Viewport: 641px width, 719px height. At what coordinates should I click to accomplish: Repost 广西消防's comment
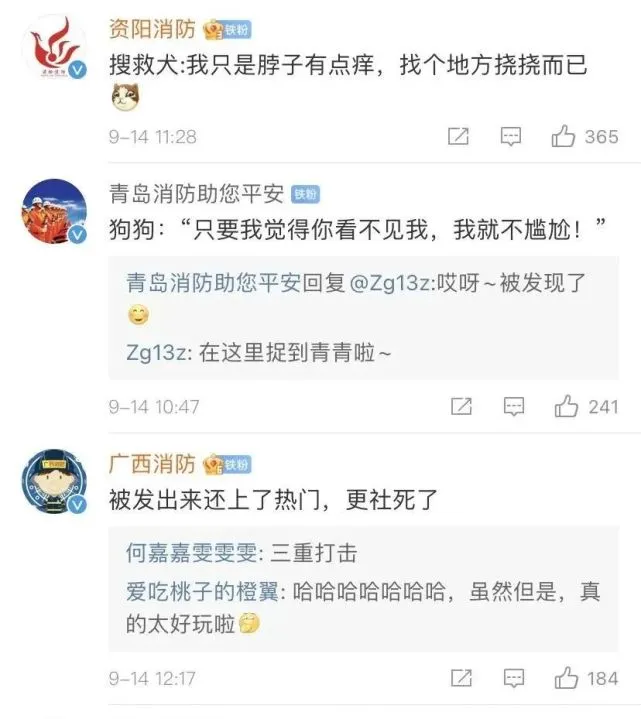[461, 677]
